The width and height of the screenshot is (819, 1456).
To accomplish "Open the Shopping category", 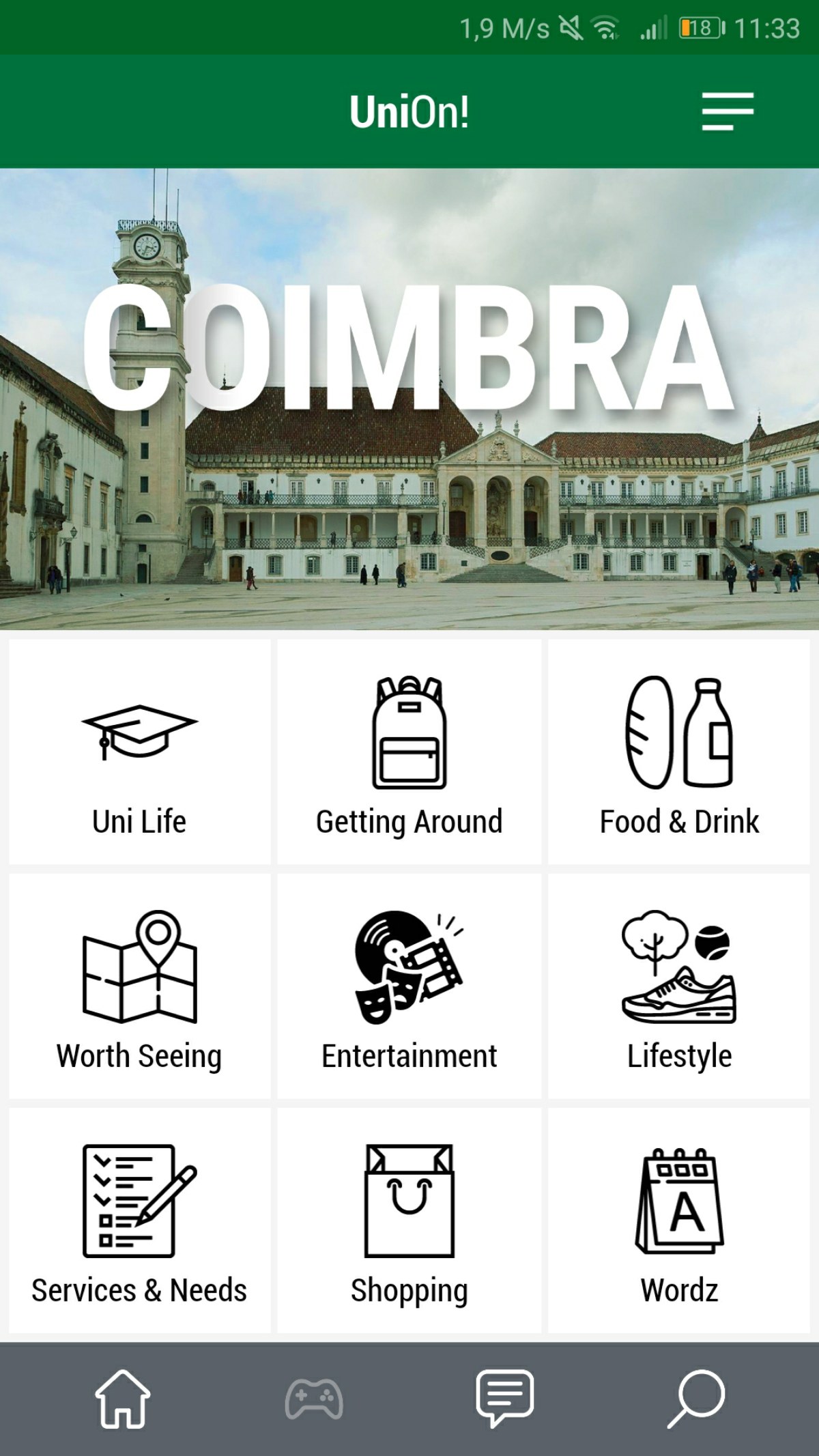I will click(x=409, y=1221).
